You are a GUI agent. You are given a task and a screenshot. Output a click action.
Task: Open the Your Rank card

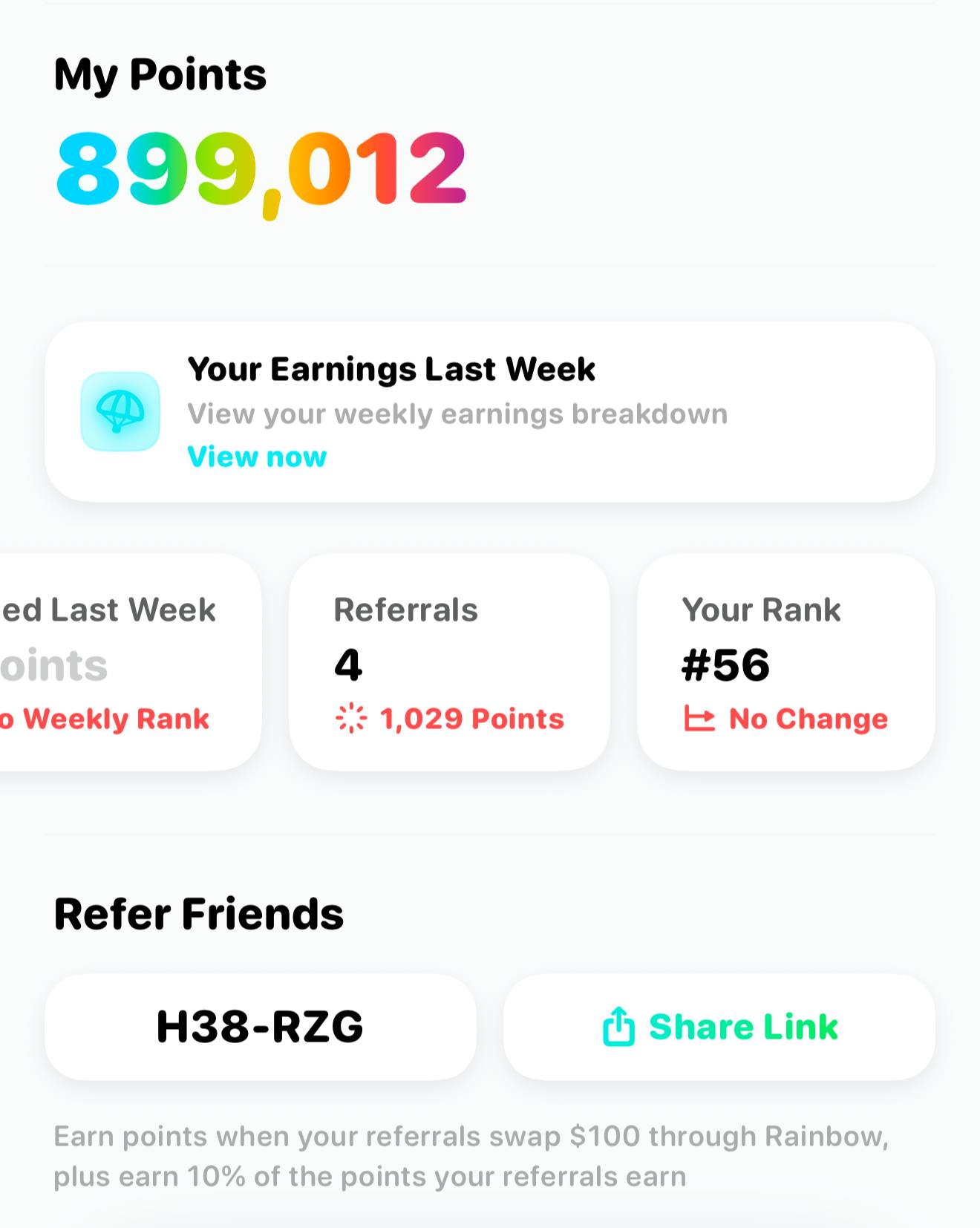point(785,662)
